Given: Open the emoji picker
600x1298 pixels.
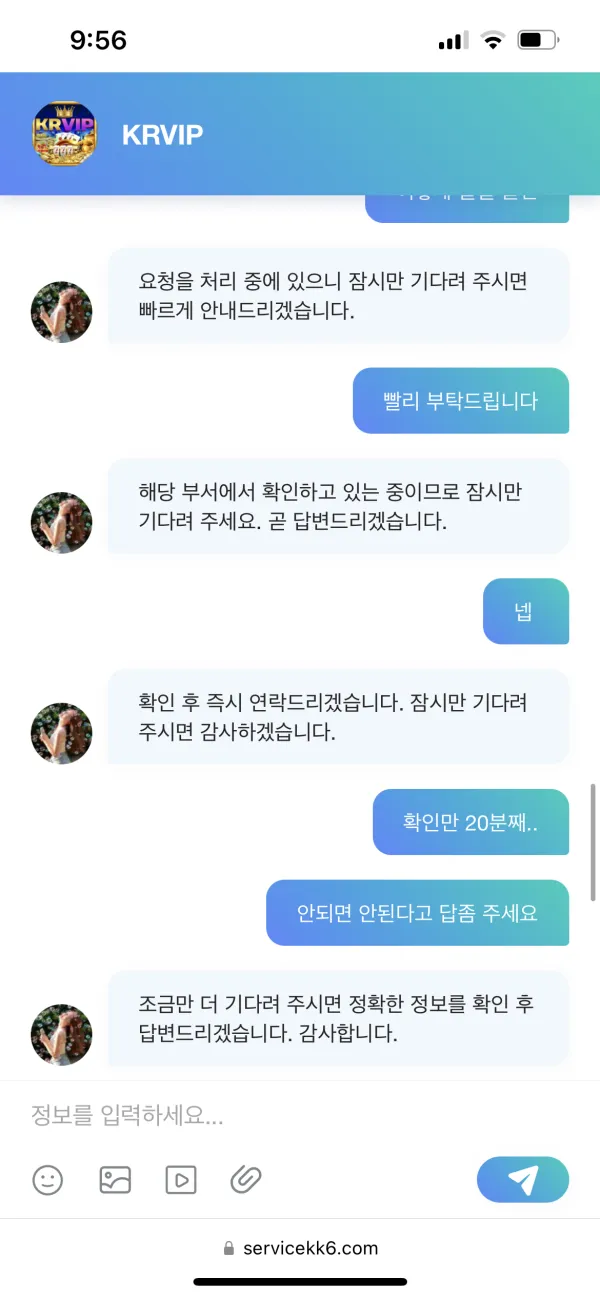Looking at the screenshot, I should 48,1180.
